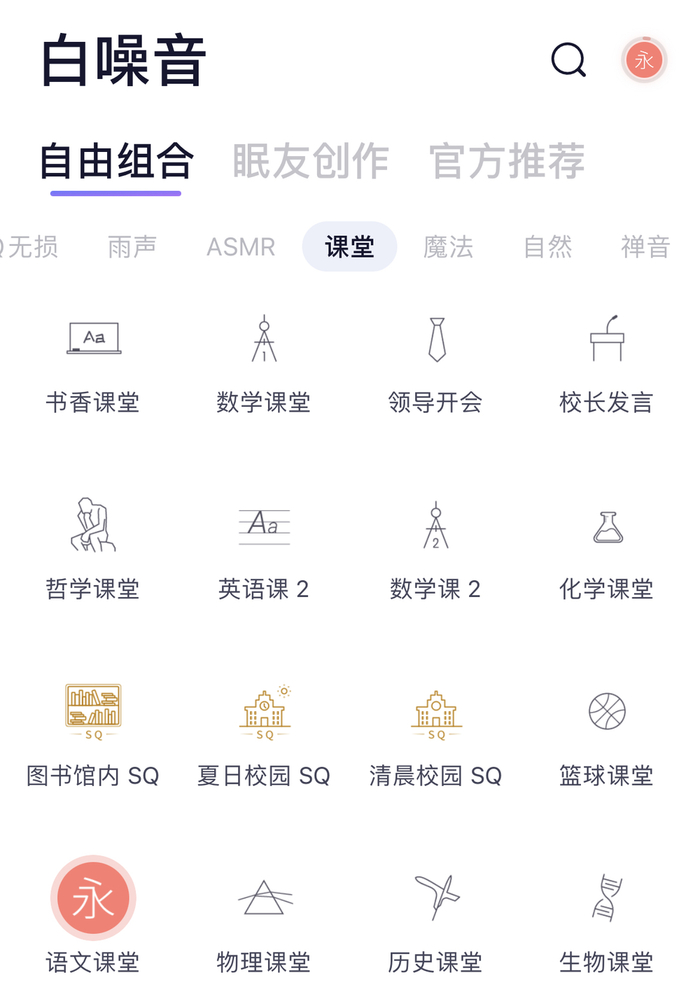Open the search icon
Image resolution: width=700 pixels, height=1008 pixels.
[x=568, y=60]
